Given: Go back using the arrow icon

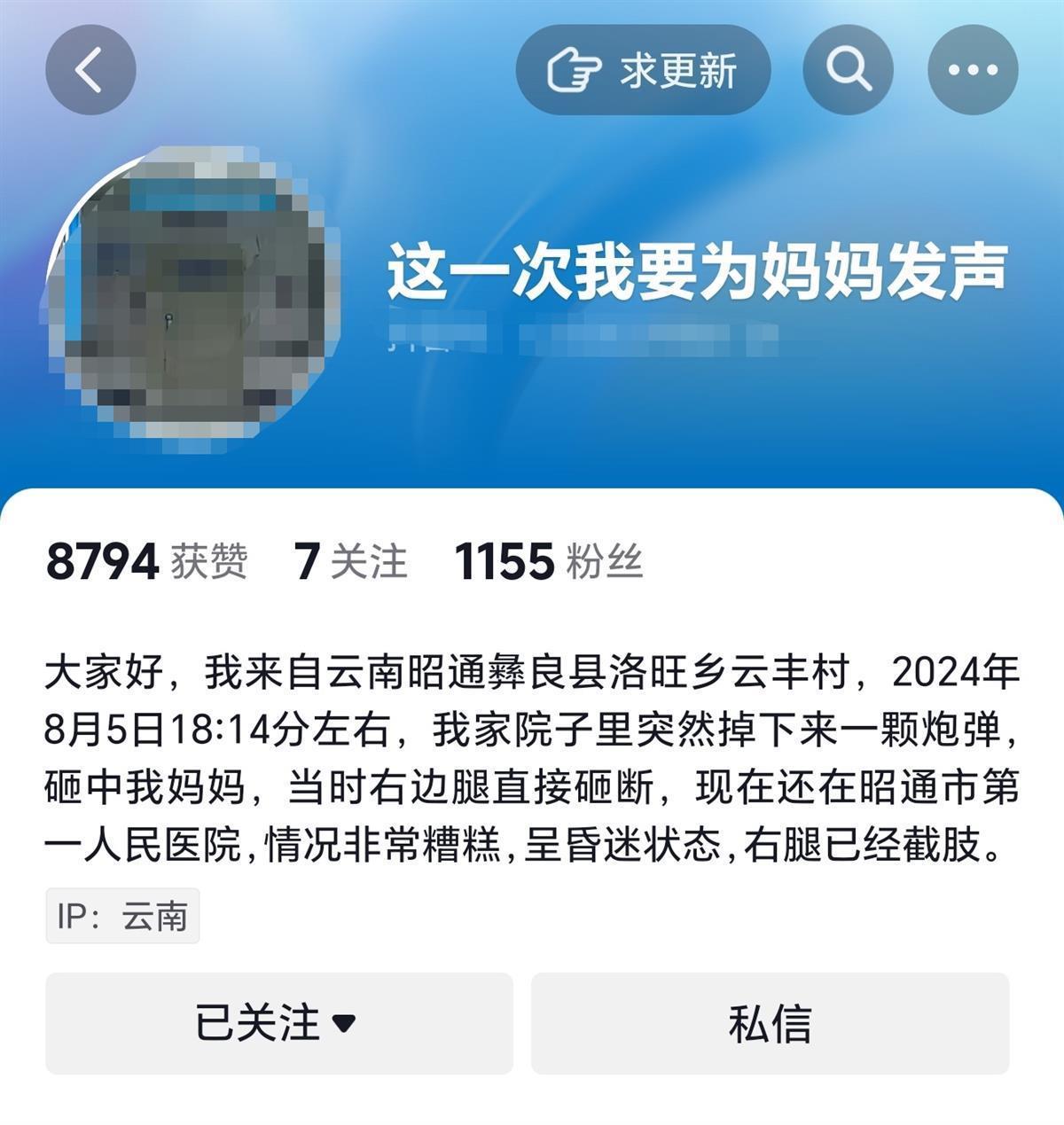Looking at the screenshot, I should pyautogui.click(x=90, y=70).
